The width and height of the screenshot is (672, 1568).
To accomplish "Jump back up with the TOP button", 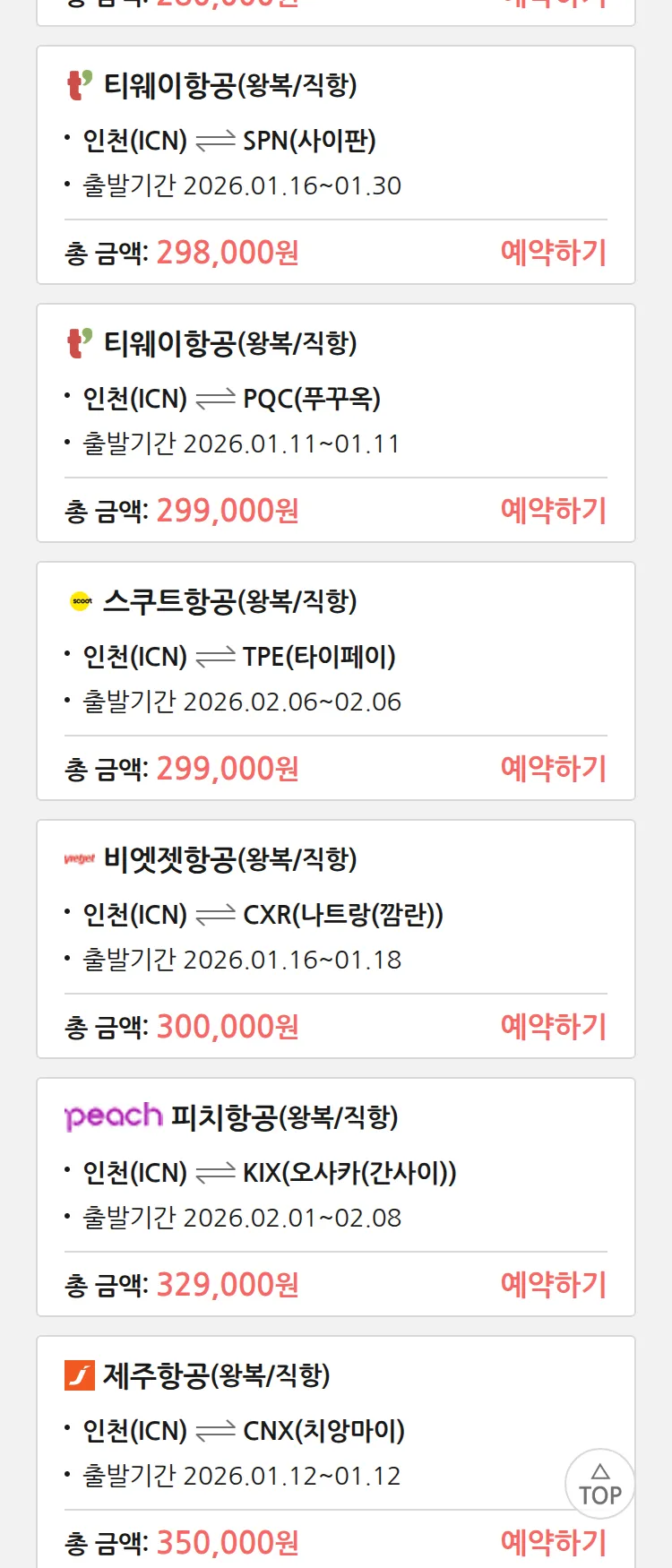I will click(599, 1485).
